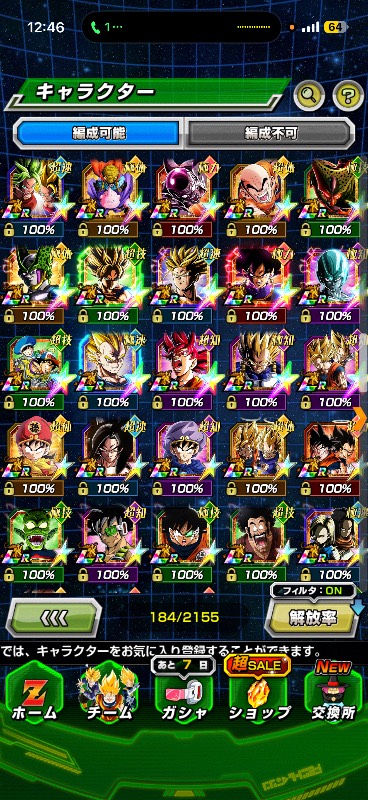Open the 解放率 sort button
Image resolution: width=368 pixels, height=800 pixels.
coord(313,617)
